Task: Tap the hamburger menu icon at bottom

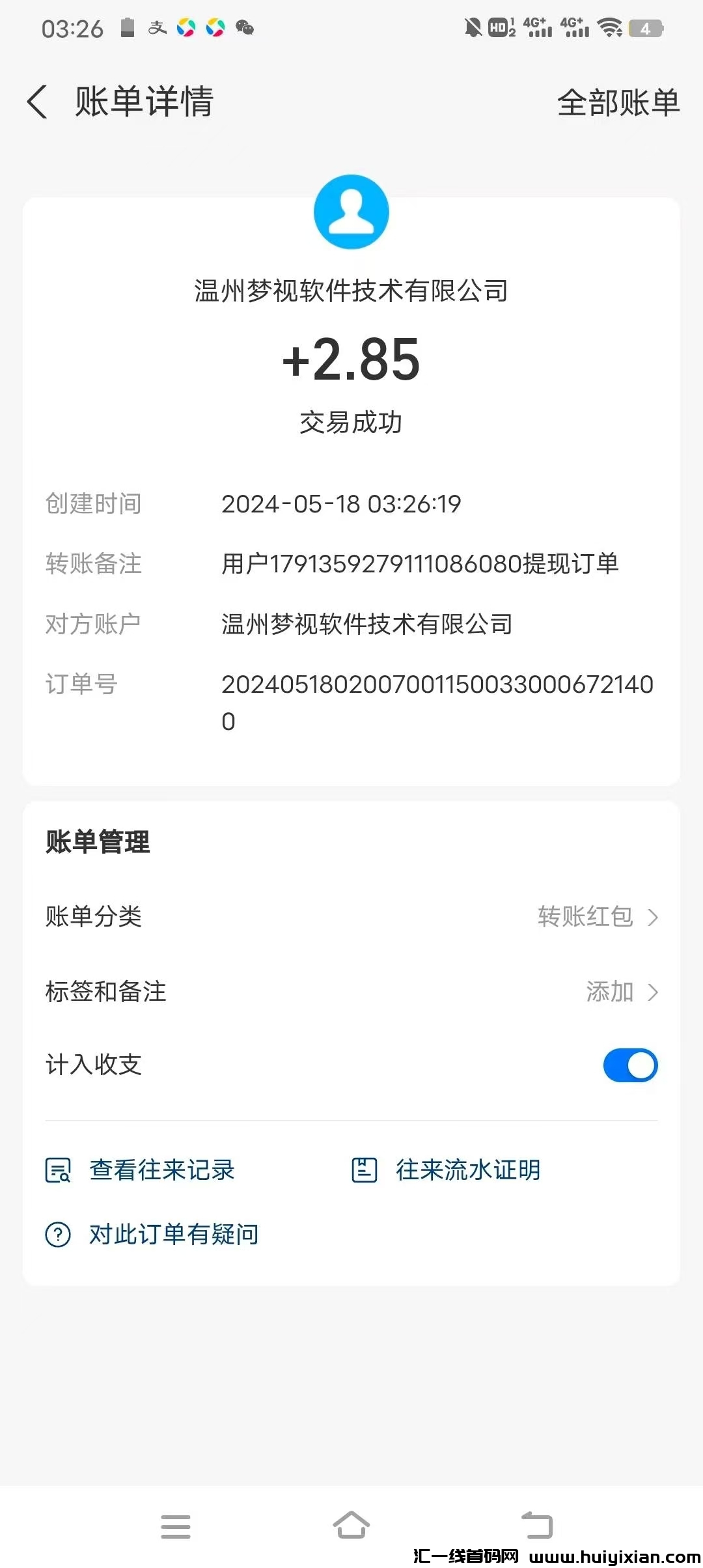Action: click(176, 1524)
